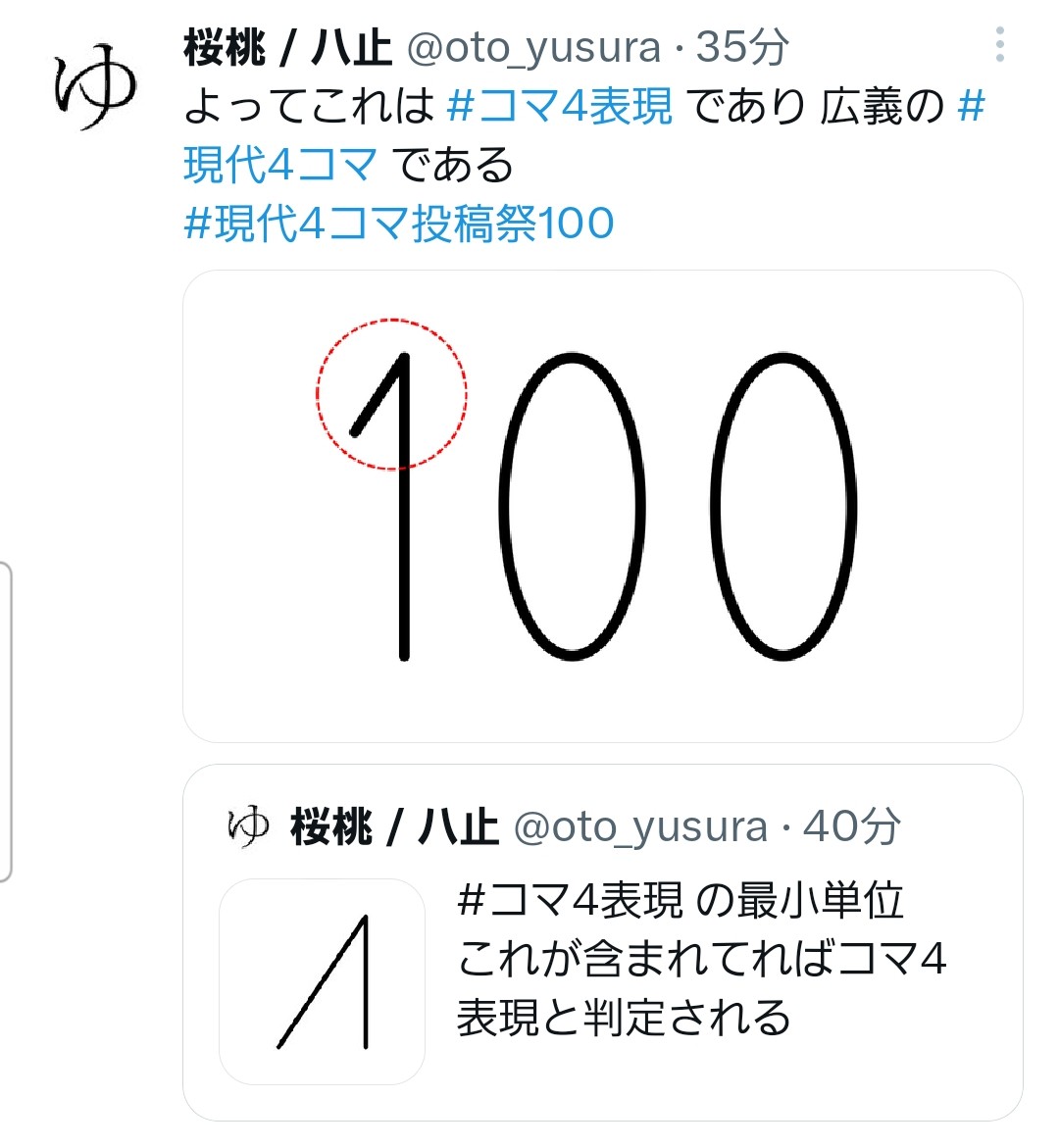Open the 現代4コマ hashtag link

[280, 165]
